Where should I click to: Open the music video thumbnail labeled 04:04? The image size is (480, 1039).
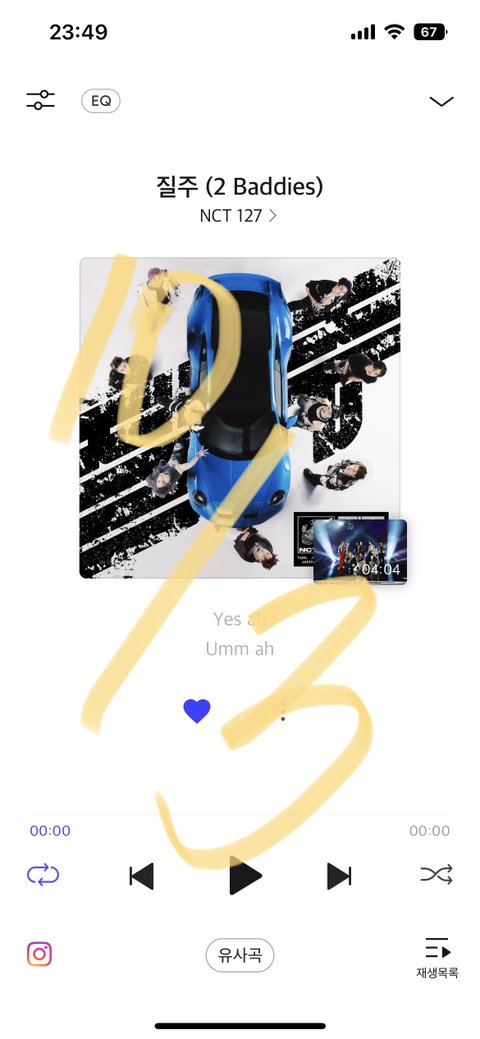tap(360, 551)
